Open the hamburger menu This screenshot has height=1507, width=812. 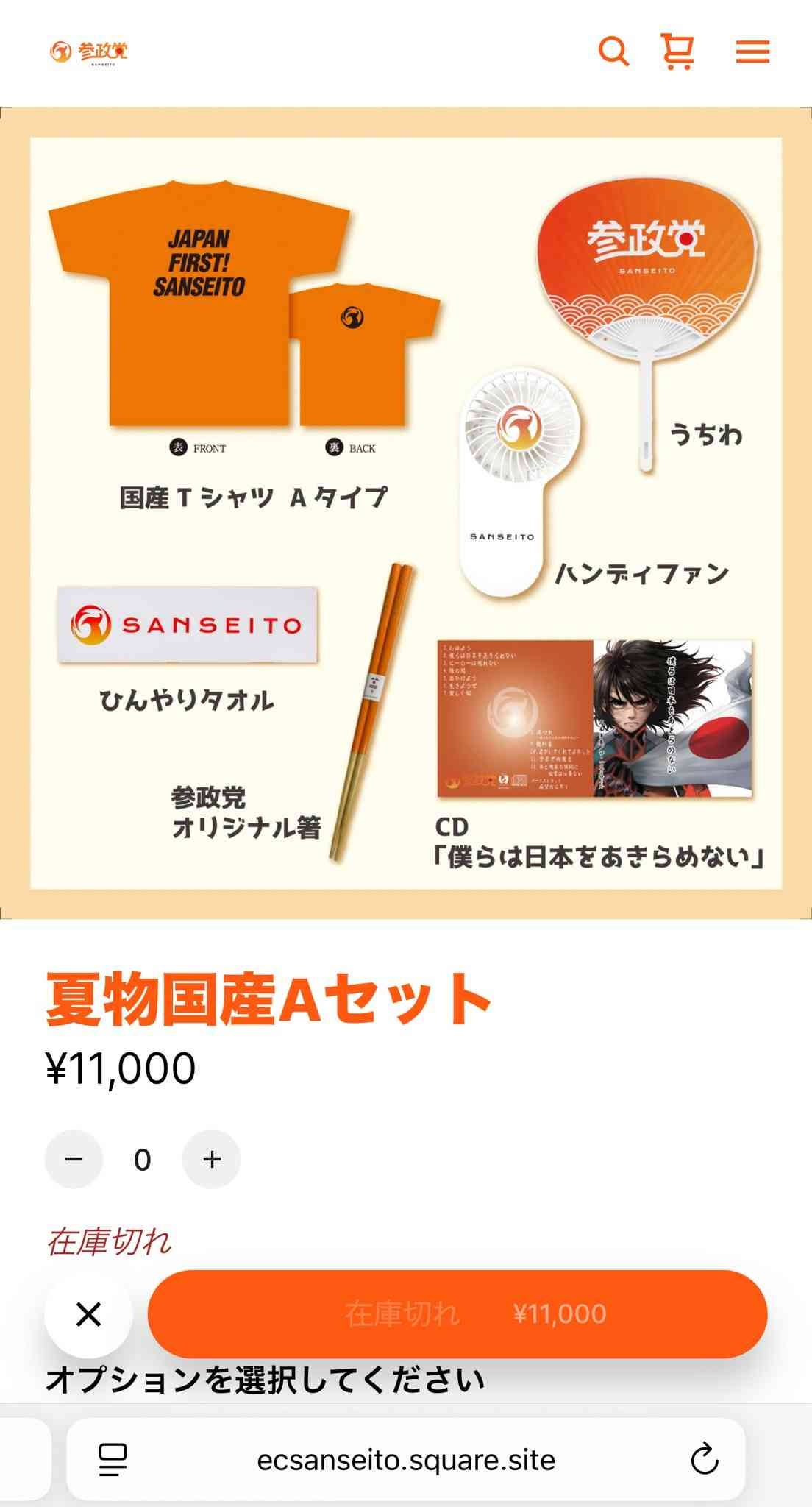pyautogui.click(x=752, y=52)
